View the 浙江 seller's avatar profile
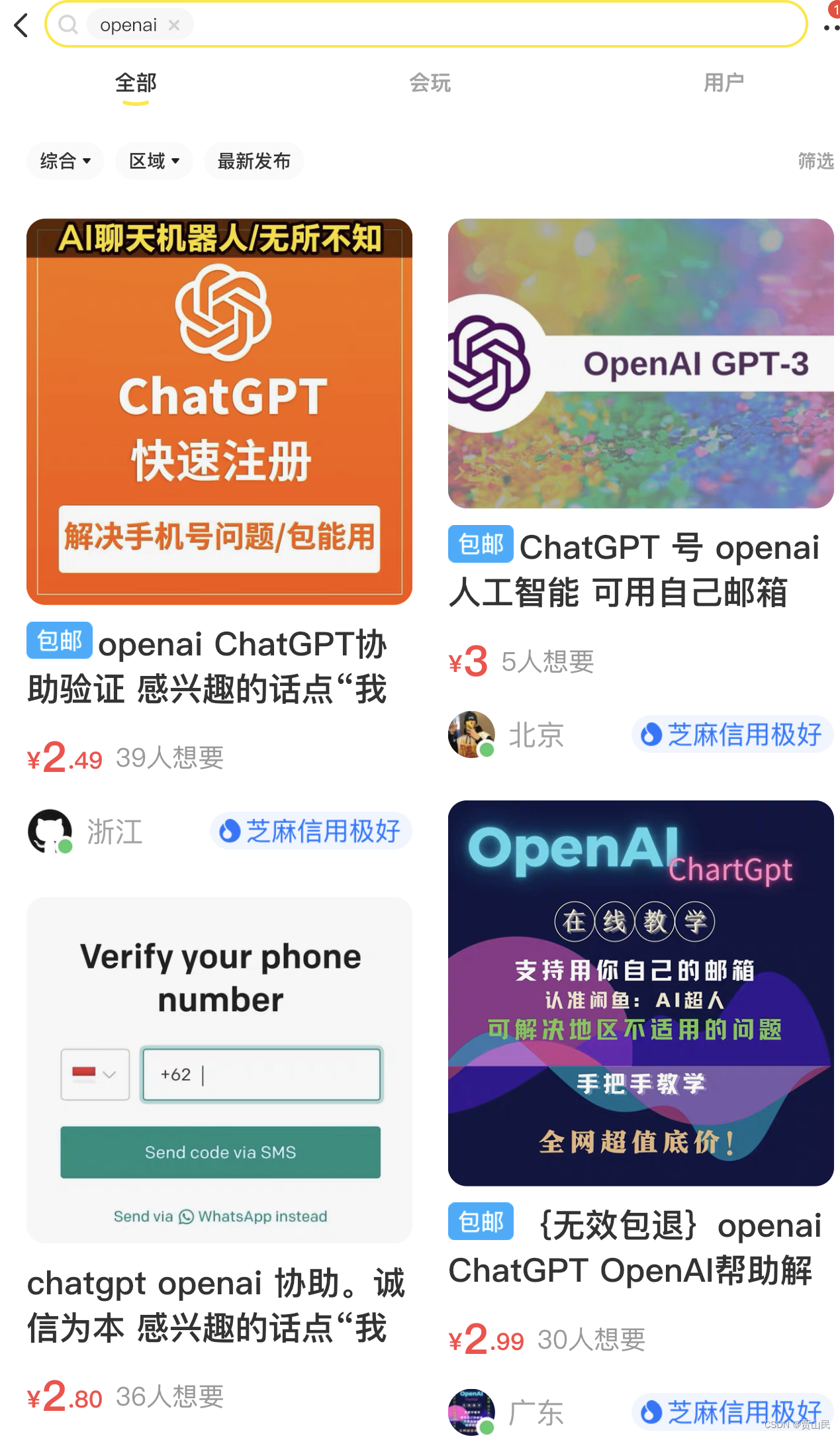840x1436 pixels. 50,832
